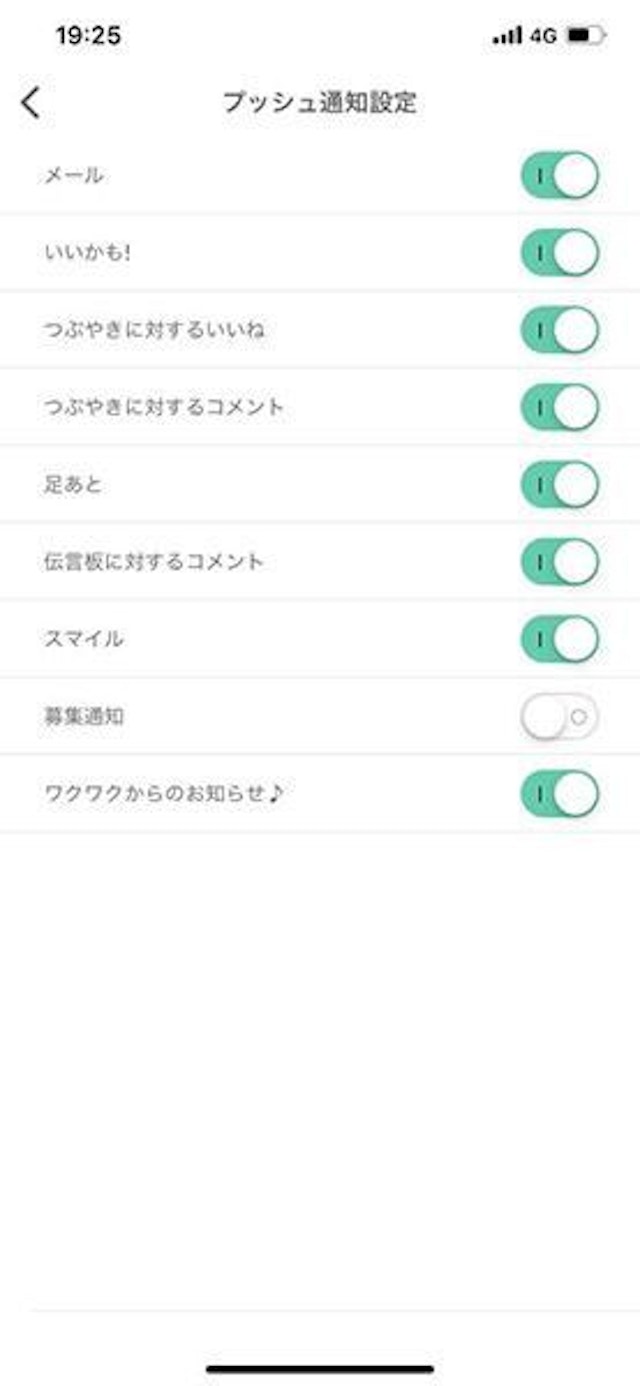Turn off the メール notification switch
The height and width of the screenshot is (1386, 640).
pos(559,175)
